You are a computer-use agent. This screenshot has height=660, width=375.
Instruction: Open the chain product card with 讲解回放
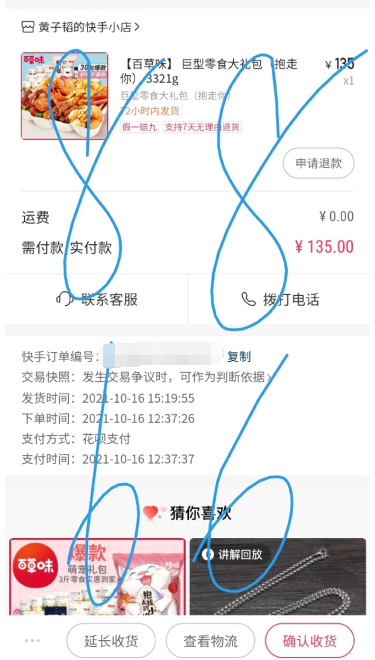pos(278,577)
